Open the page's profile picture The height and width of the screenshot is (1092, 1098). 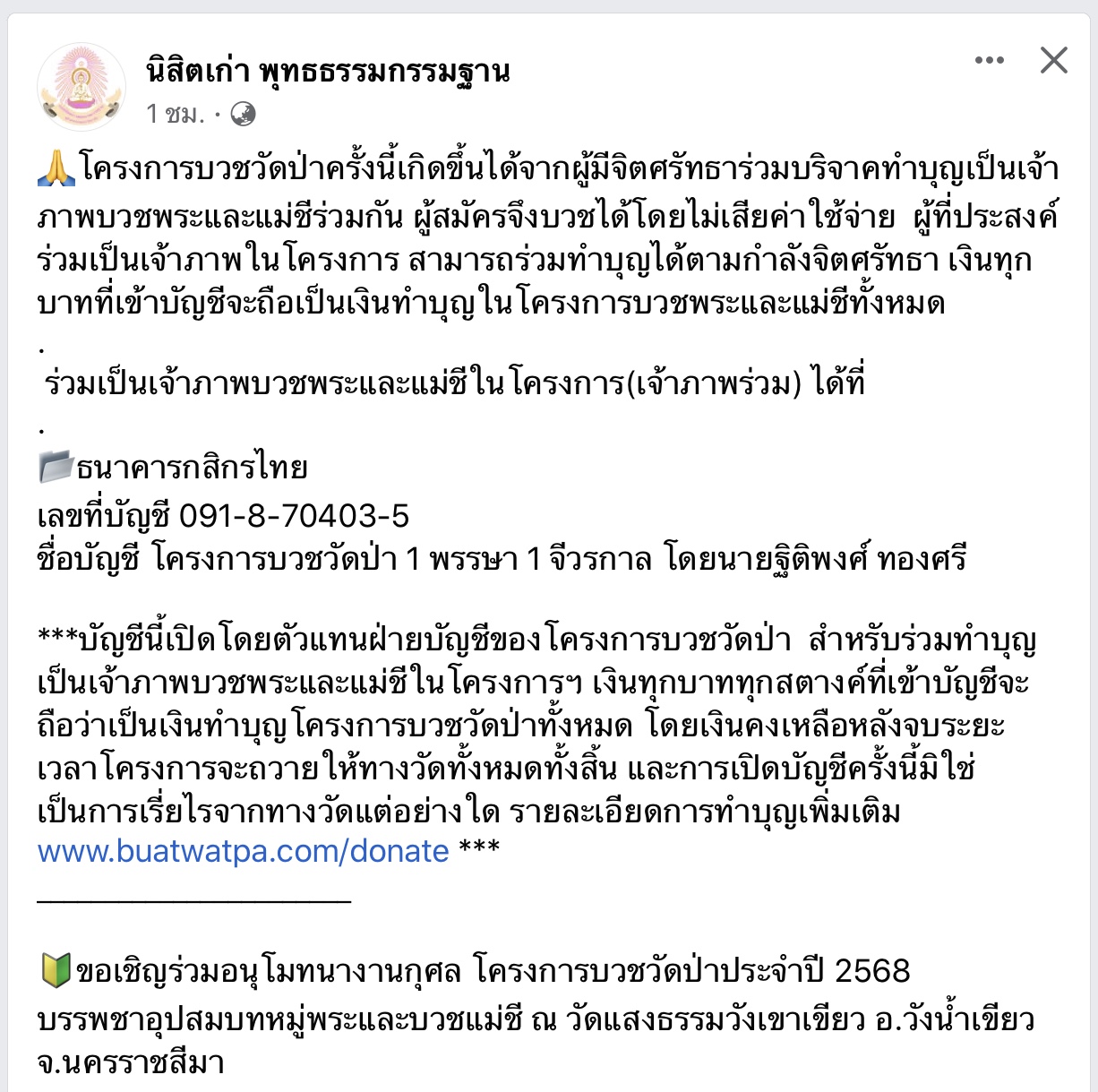(x=81, y=88)
